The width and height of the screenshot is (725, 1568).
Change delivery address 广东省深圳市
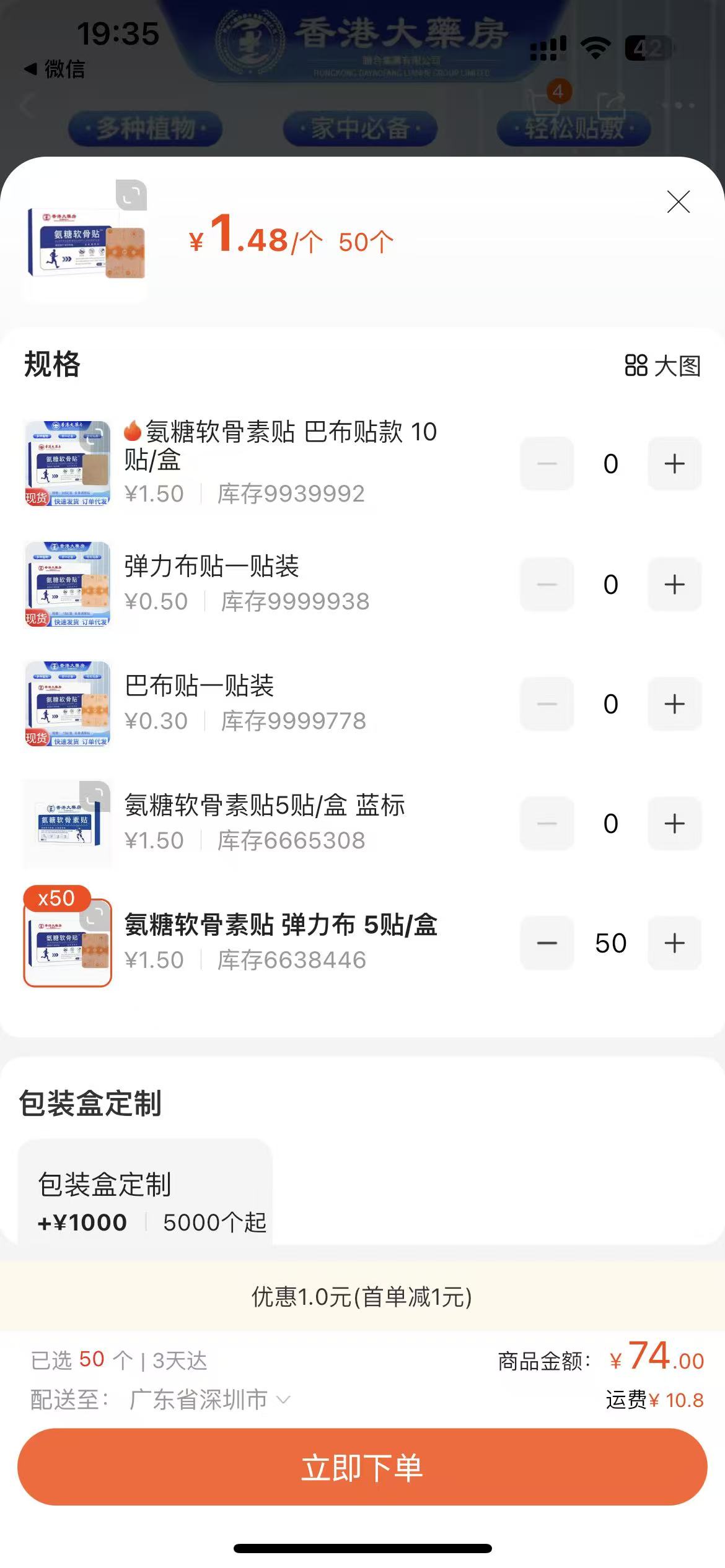(209, 1400)
